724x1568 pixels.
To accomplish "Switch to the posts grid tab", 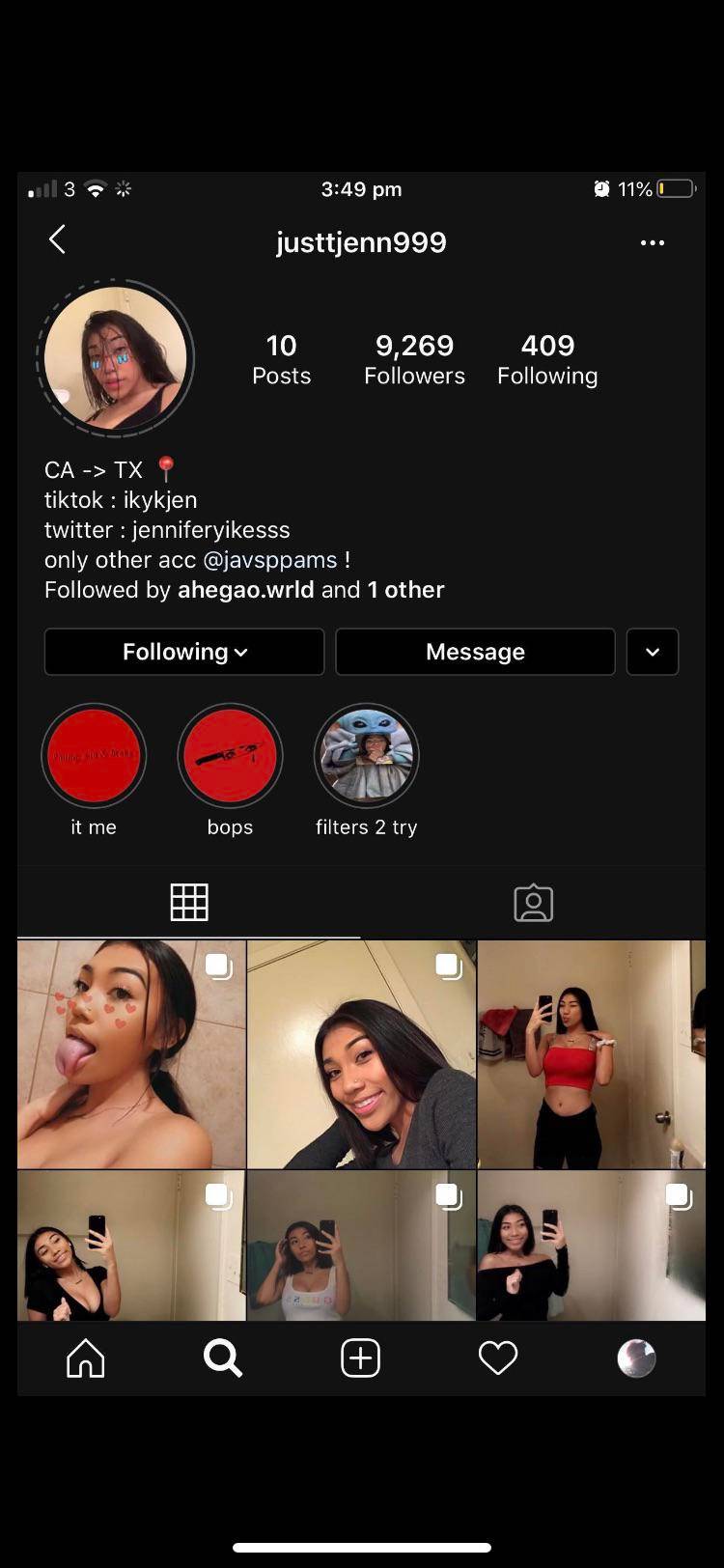I will (x=189, y=902).
